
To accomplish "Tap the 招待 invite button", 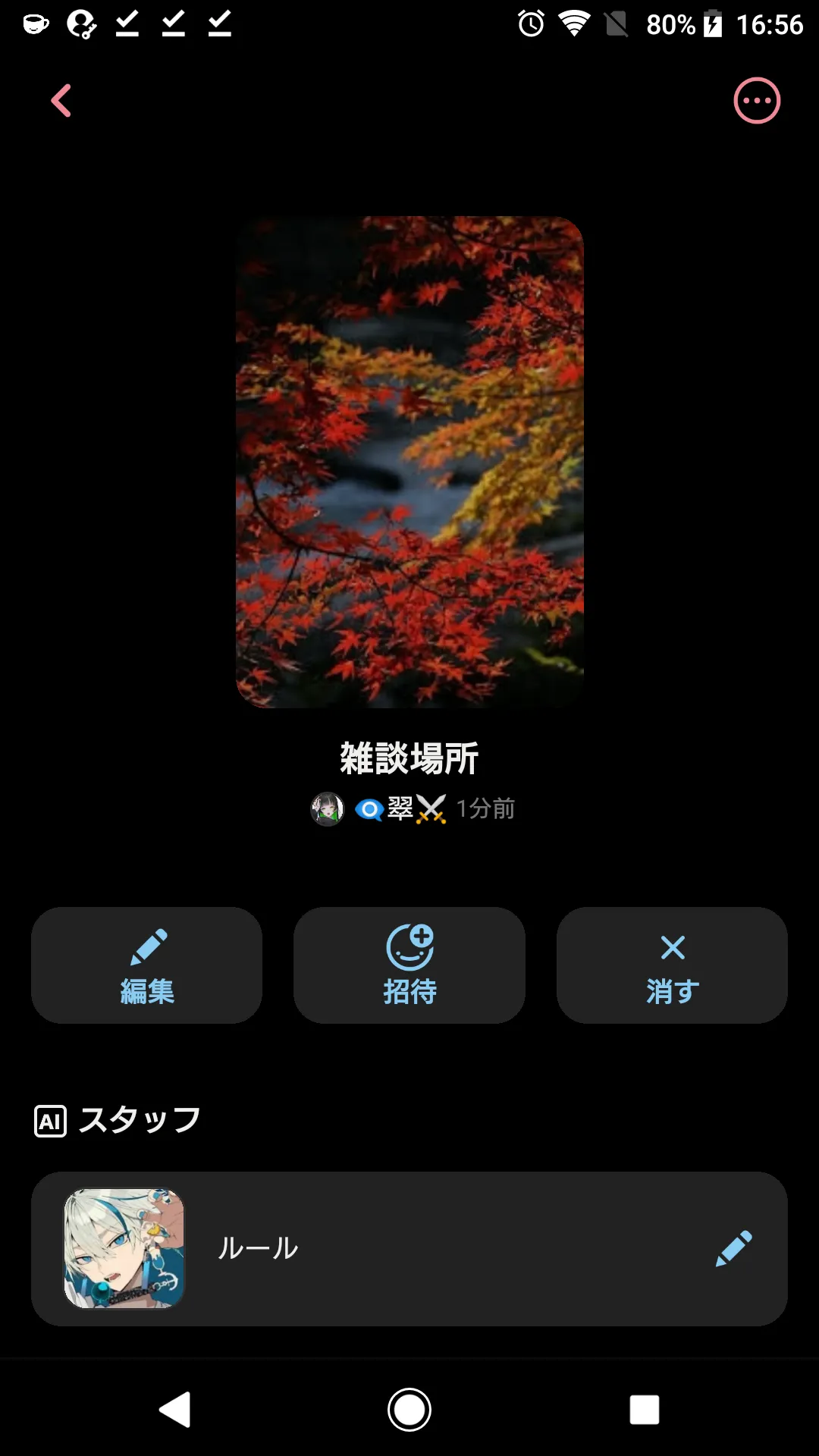I will [409, 965].
